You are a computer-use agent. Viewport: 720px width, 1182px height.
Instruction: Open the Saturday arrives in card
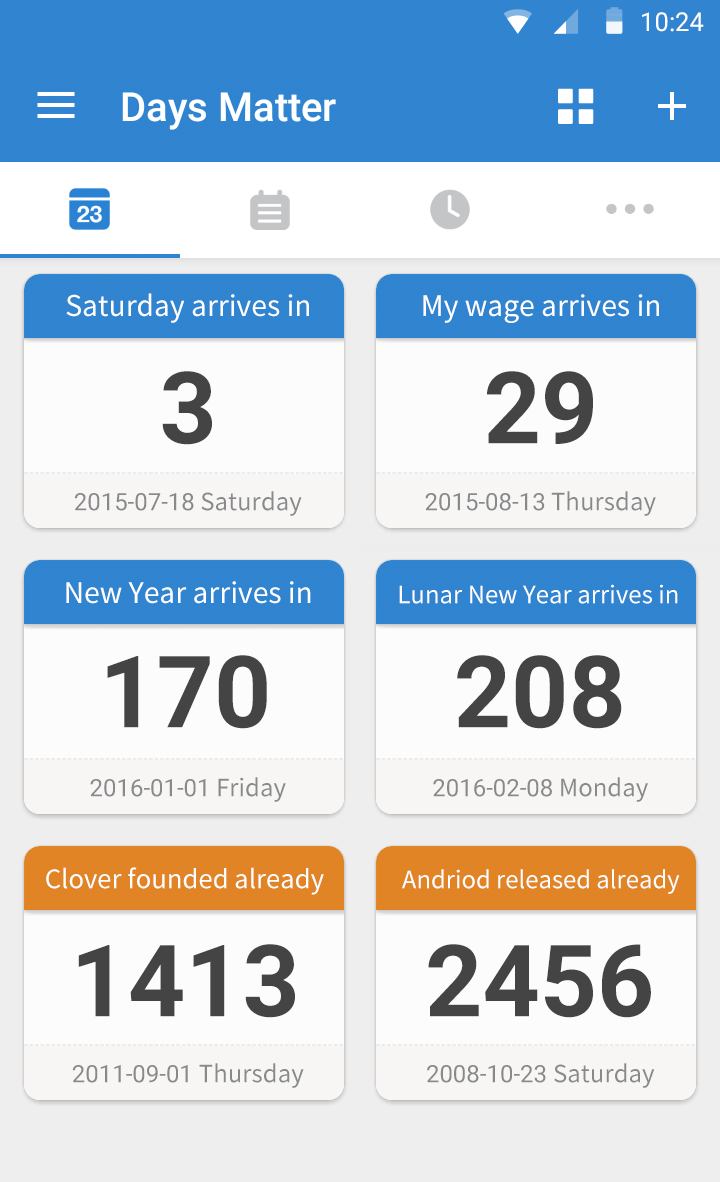pyautogui.click(x=184, y=401)
